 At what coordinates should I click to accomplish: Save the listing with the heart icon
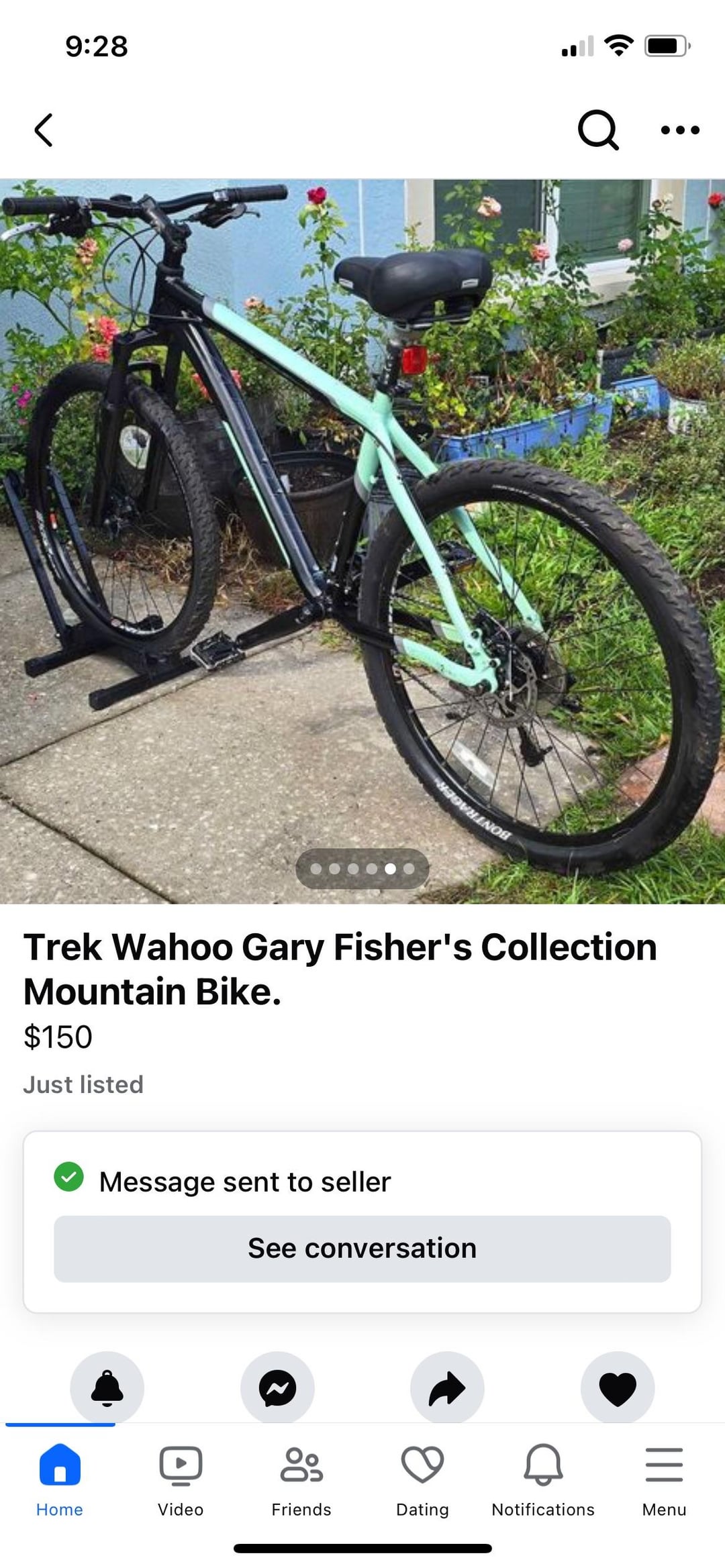pos(618,1388)
